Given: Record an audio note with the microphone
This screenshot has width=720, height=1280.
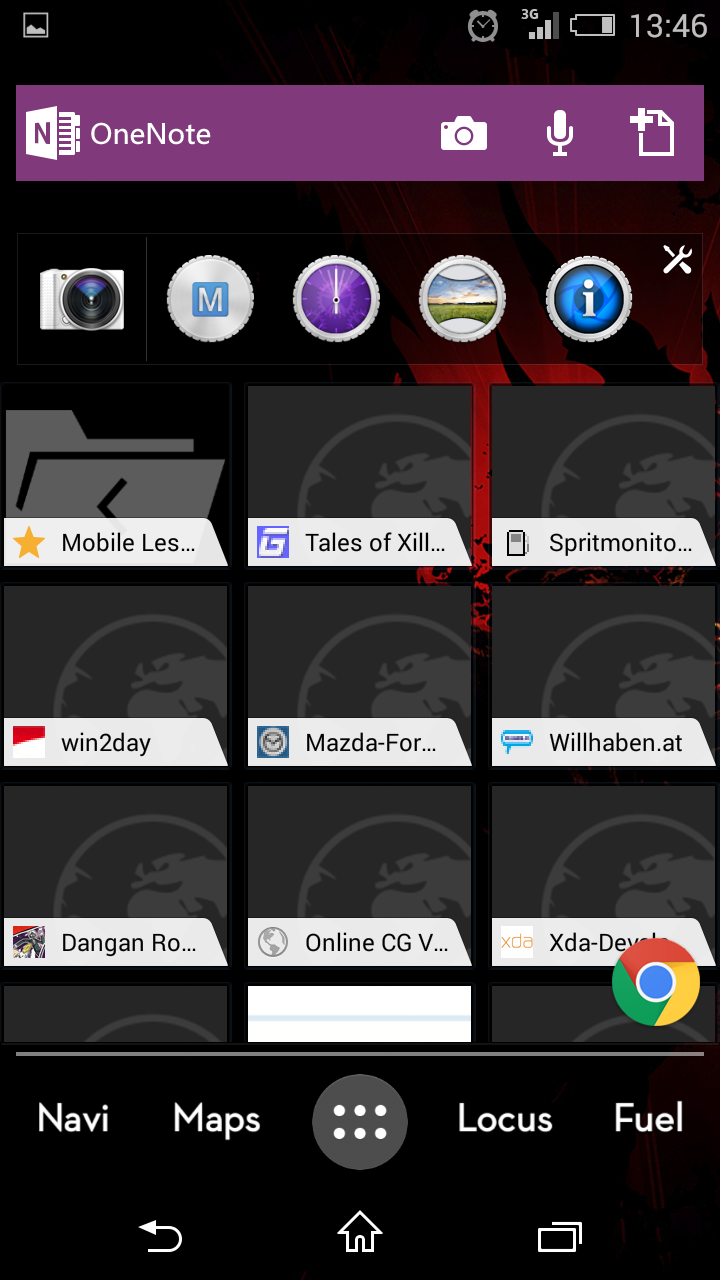Looking at the screenshot, I should [x=560, y=133].
